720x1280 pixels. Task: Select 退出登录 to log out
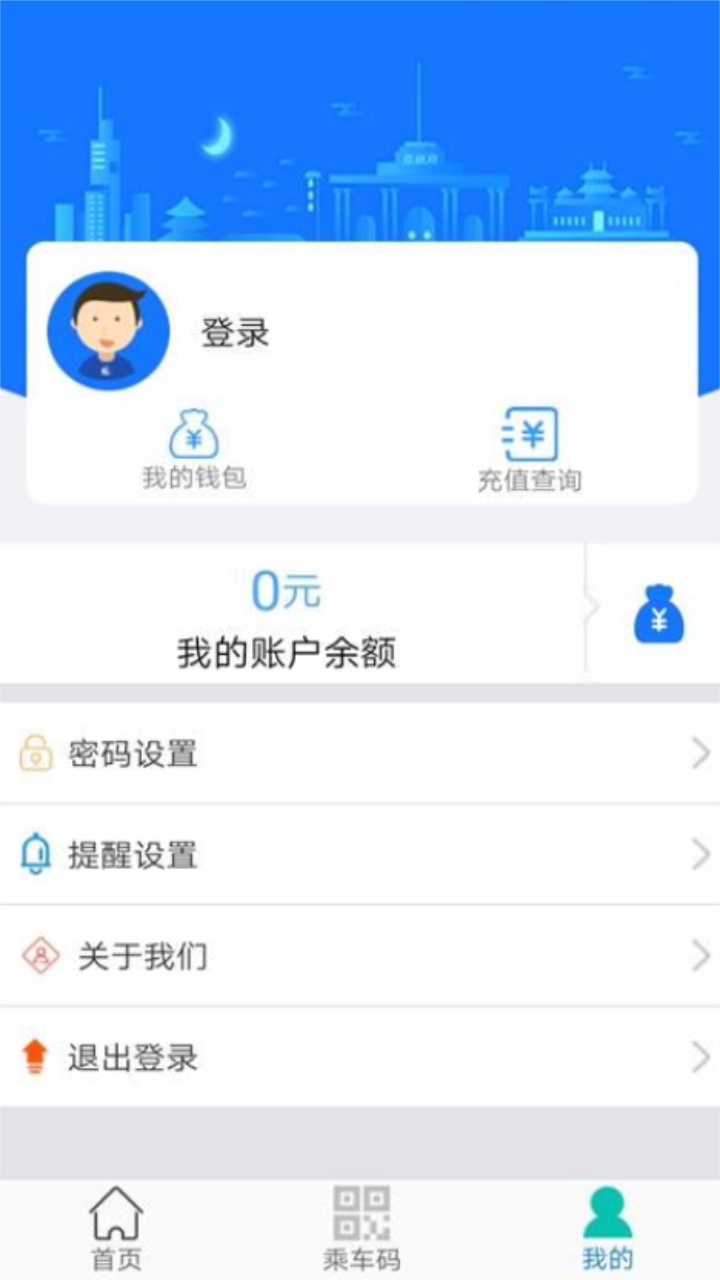tap(360, 1057)
